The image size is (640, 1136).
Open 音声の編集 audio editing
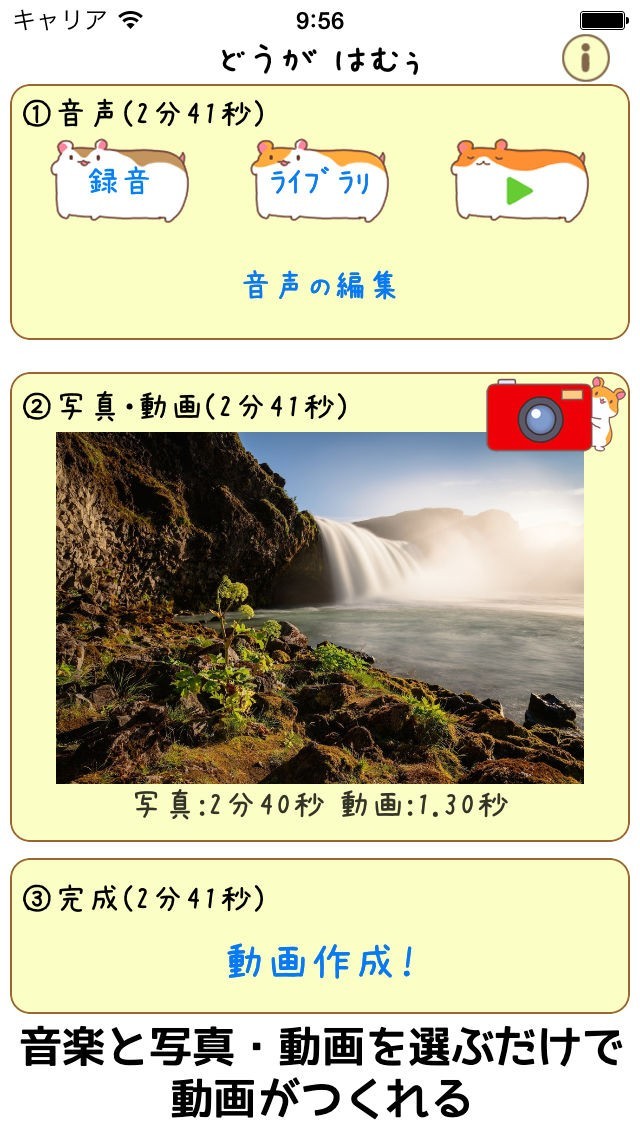point(320,287)
